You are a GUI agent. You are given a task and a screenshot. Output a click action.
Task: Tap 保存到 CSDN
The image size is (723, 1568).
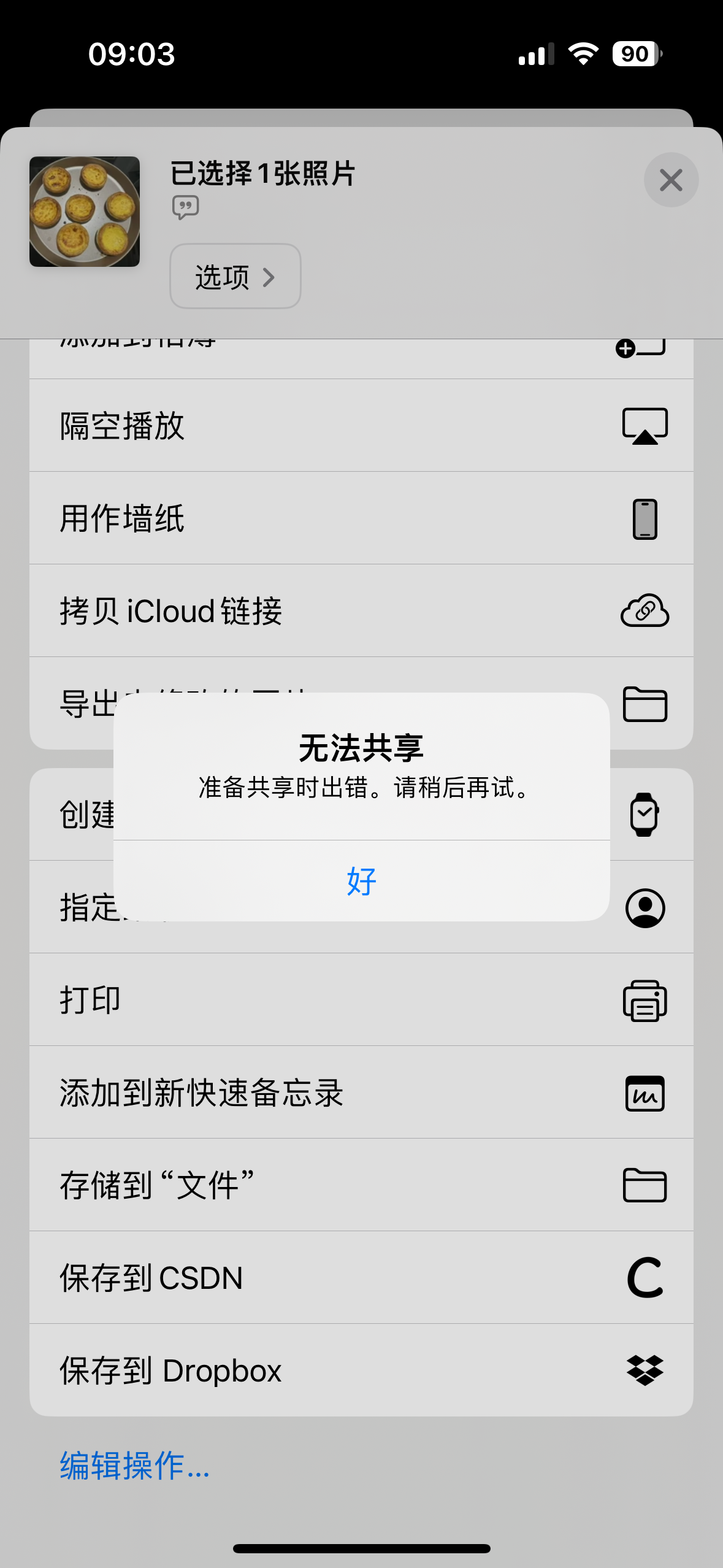point(361,1277)
